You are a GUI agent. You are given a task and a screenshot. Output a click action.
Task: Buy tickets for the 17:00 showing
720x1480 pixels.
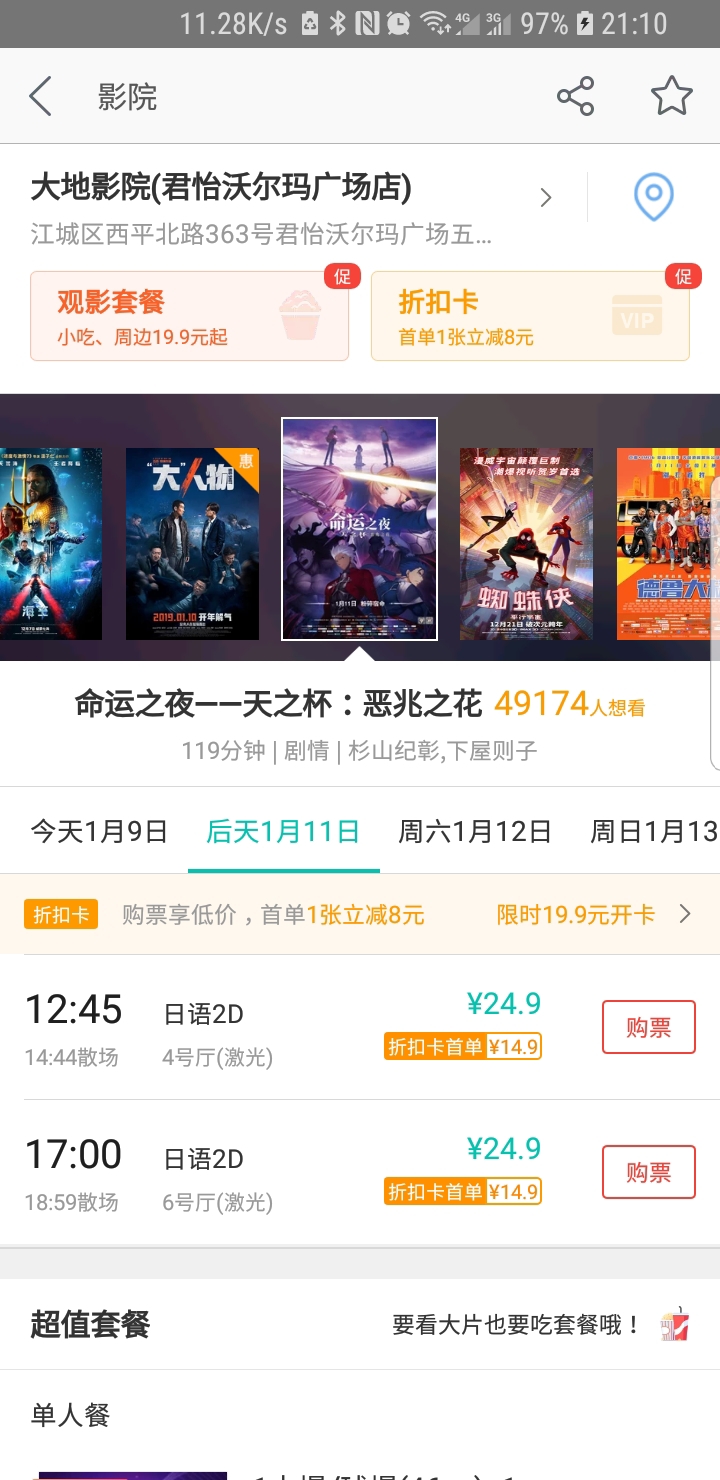coord(648,1172)
